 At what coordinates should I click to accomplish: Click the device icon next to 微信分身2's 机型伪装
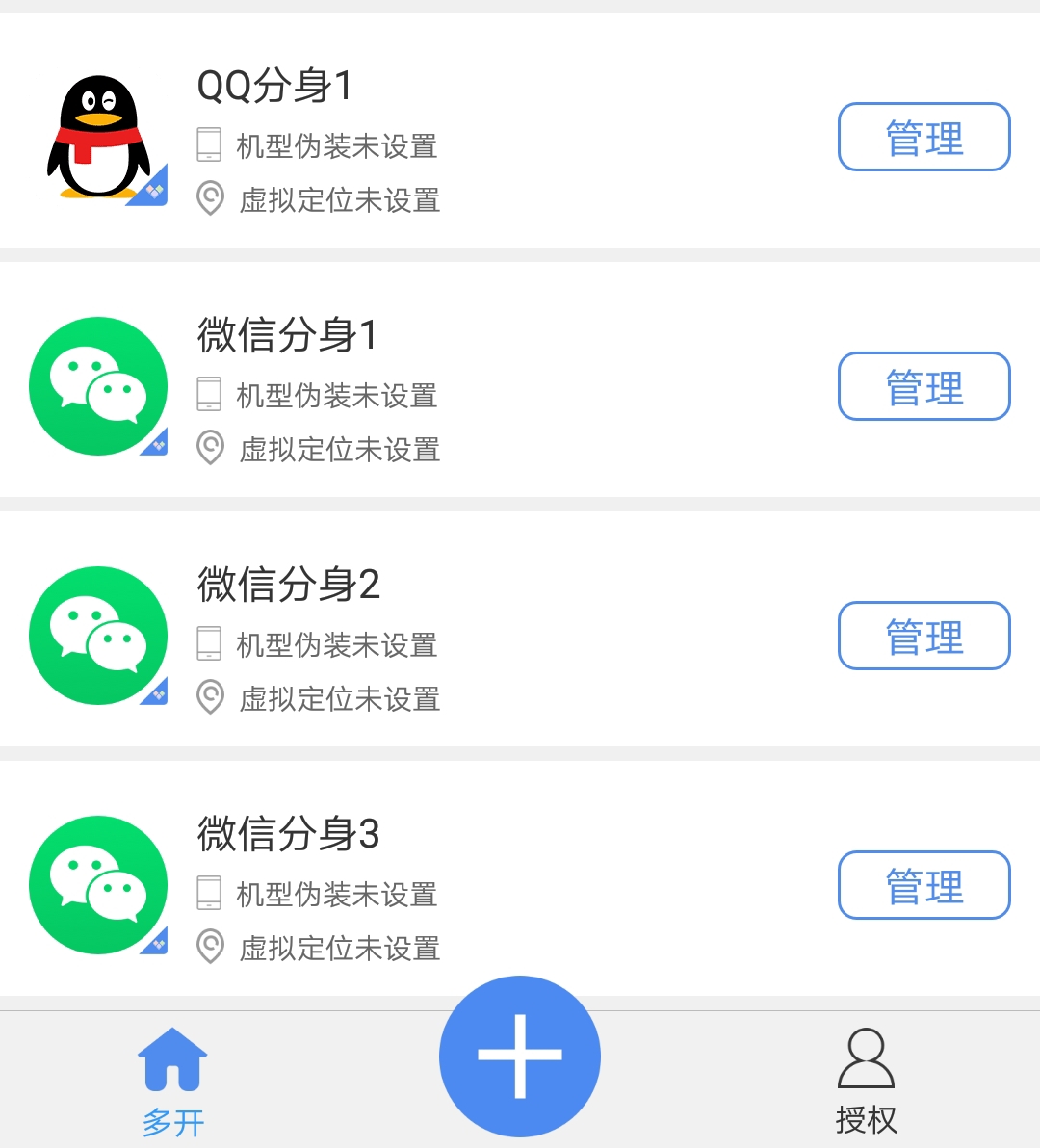click(x=209, y=644)
